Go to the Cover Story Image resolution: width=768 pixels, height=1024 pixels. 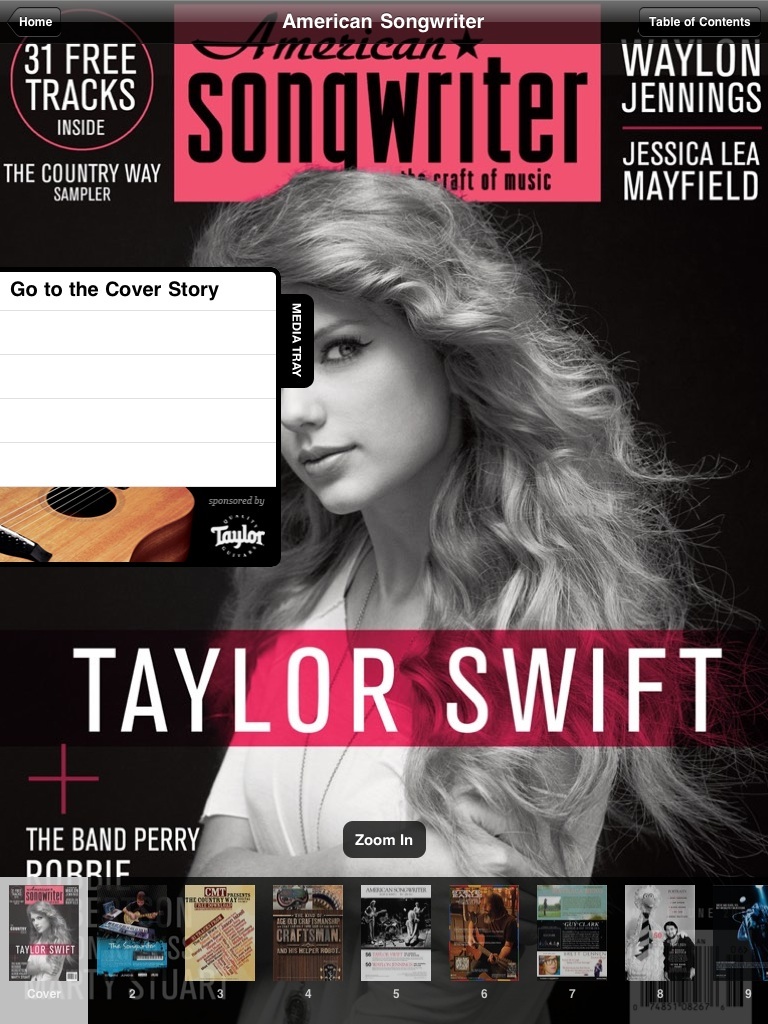coord(137,290)
